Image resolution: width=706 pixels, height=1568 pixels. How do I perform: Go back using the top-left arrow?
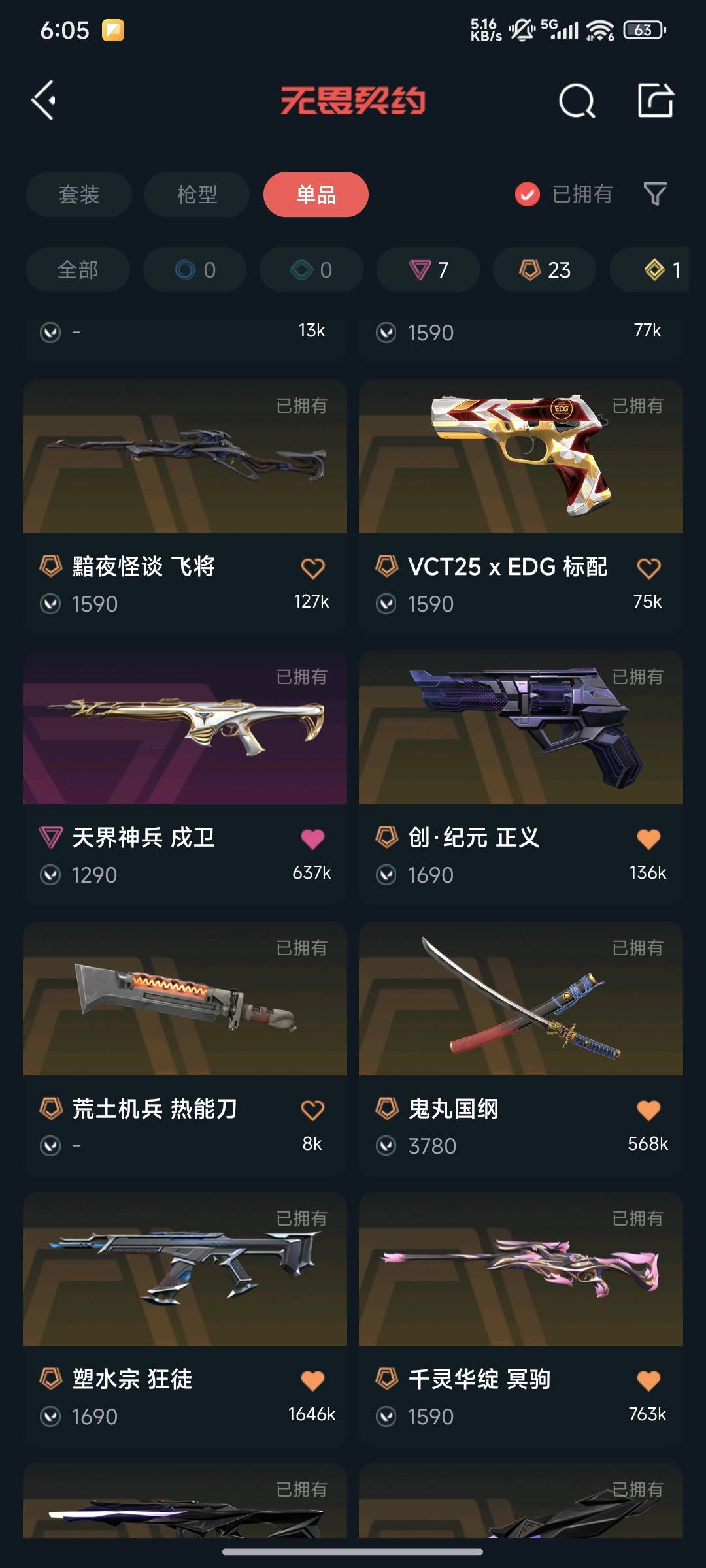pos(44,101)
